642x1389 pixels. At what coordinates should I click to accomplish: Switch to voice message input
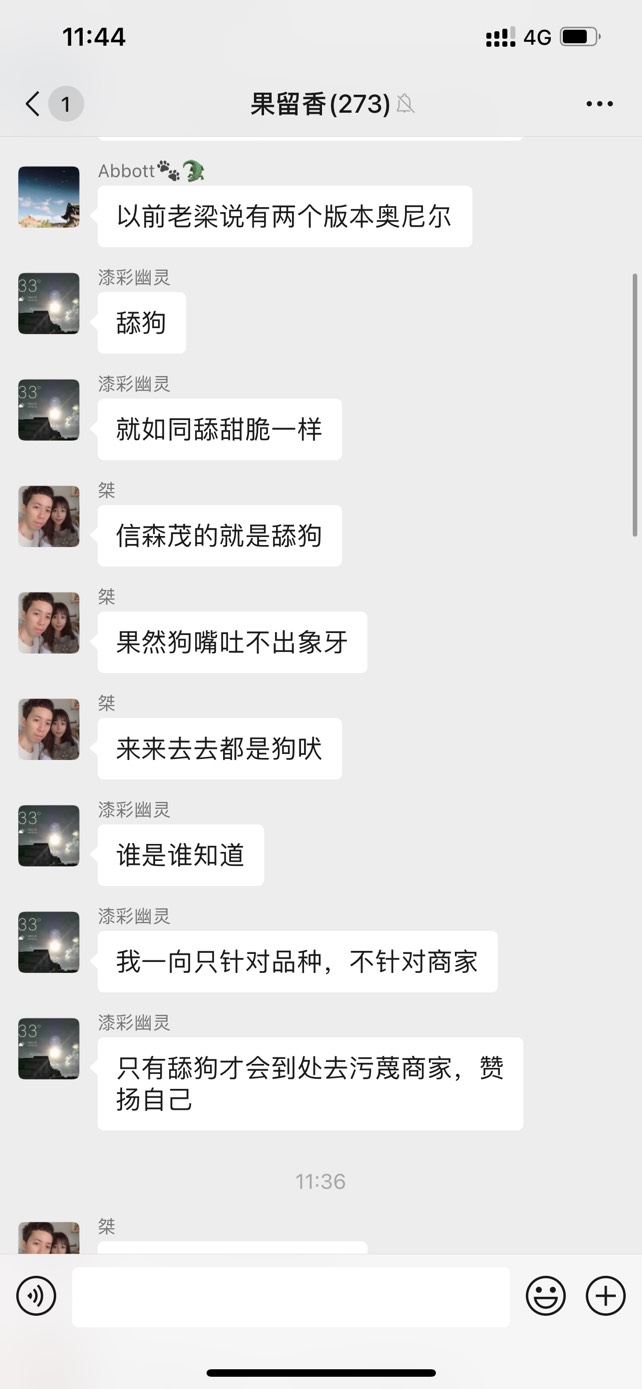(37, 1296)
